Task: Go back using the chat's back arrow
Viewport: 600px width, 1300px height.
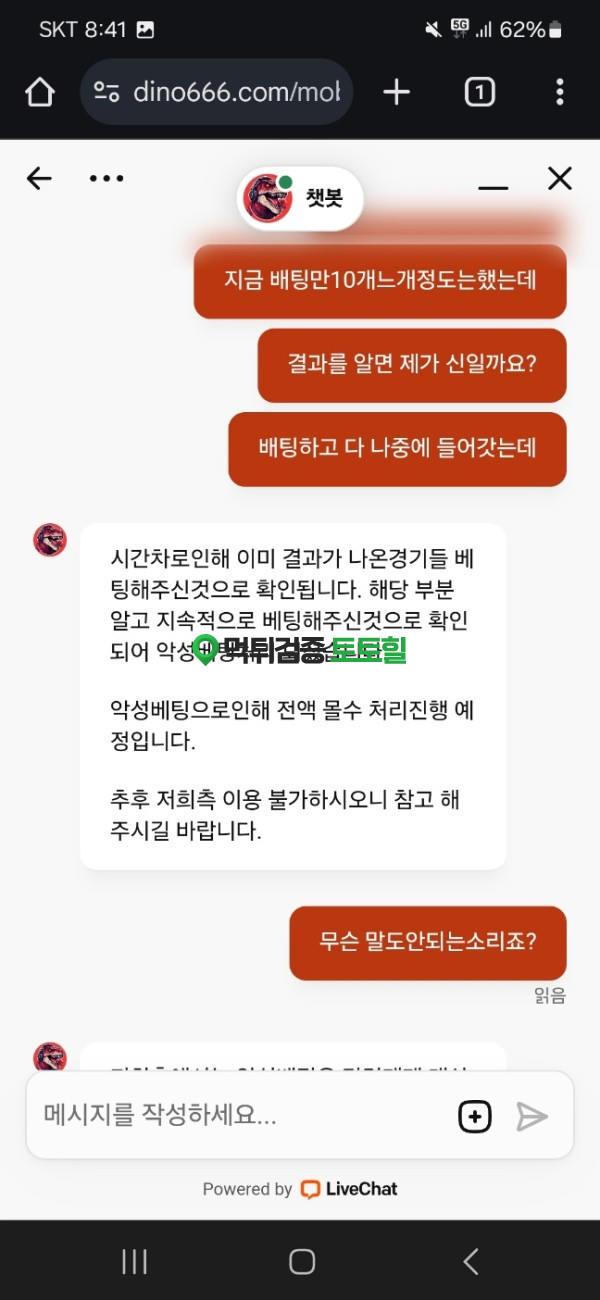Action: click(x=39, y=179)
